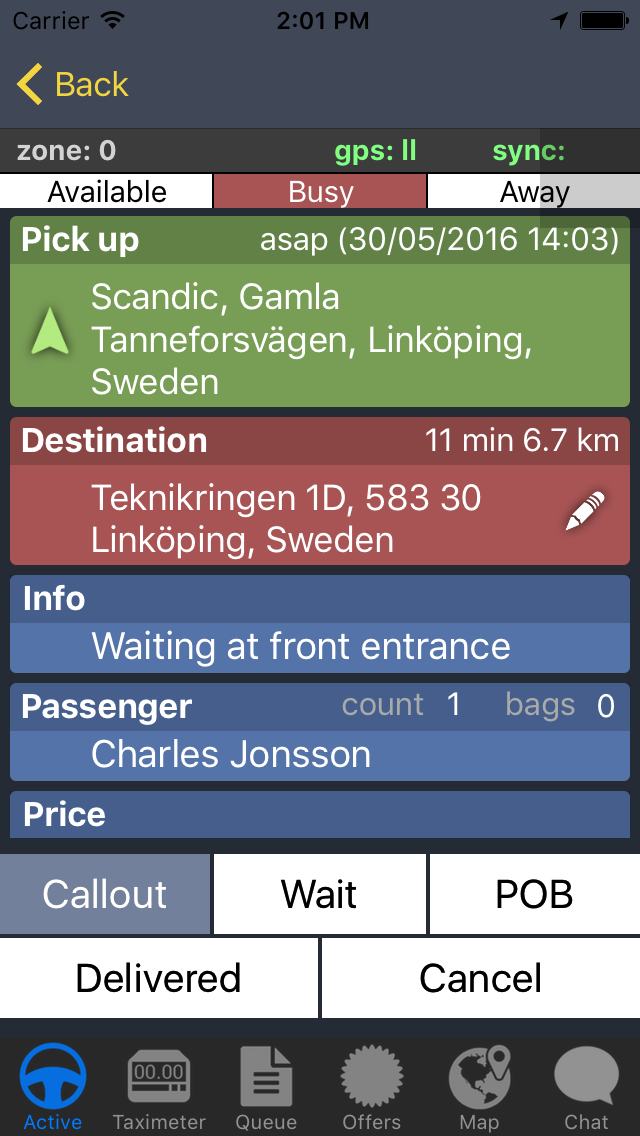Tap the Callout button
Screen dimensions: 640x1136
(x=104, y=894)
